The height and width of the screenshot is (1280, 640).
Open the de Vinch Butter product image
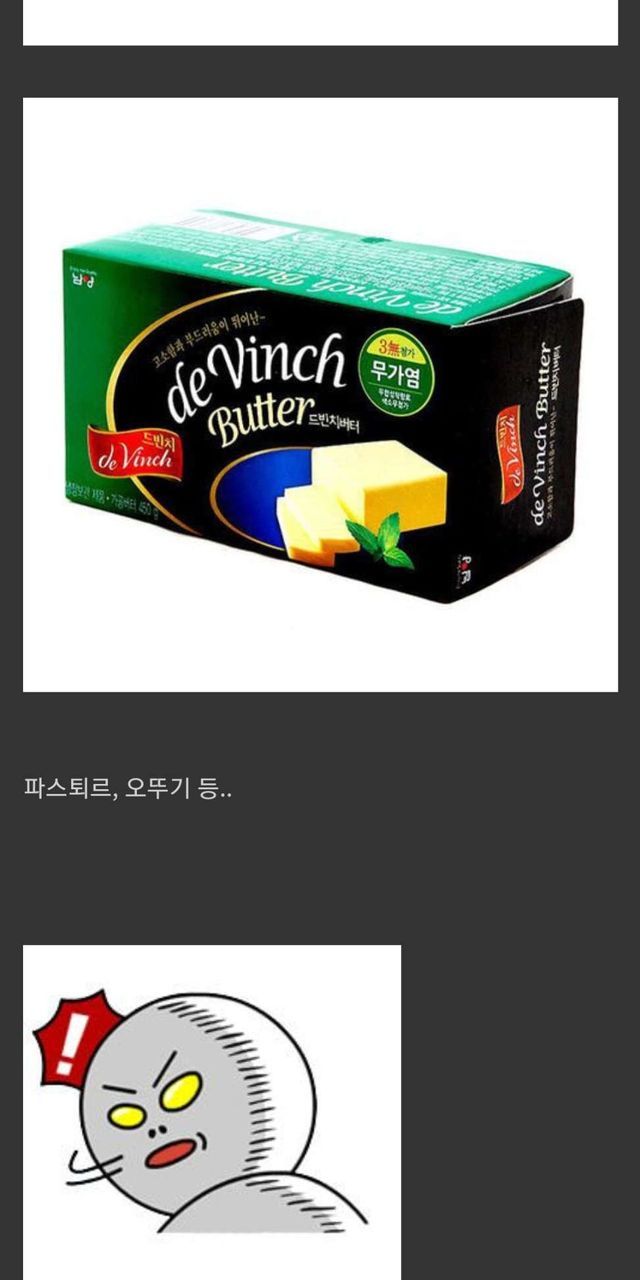pos(320,394)
